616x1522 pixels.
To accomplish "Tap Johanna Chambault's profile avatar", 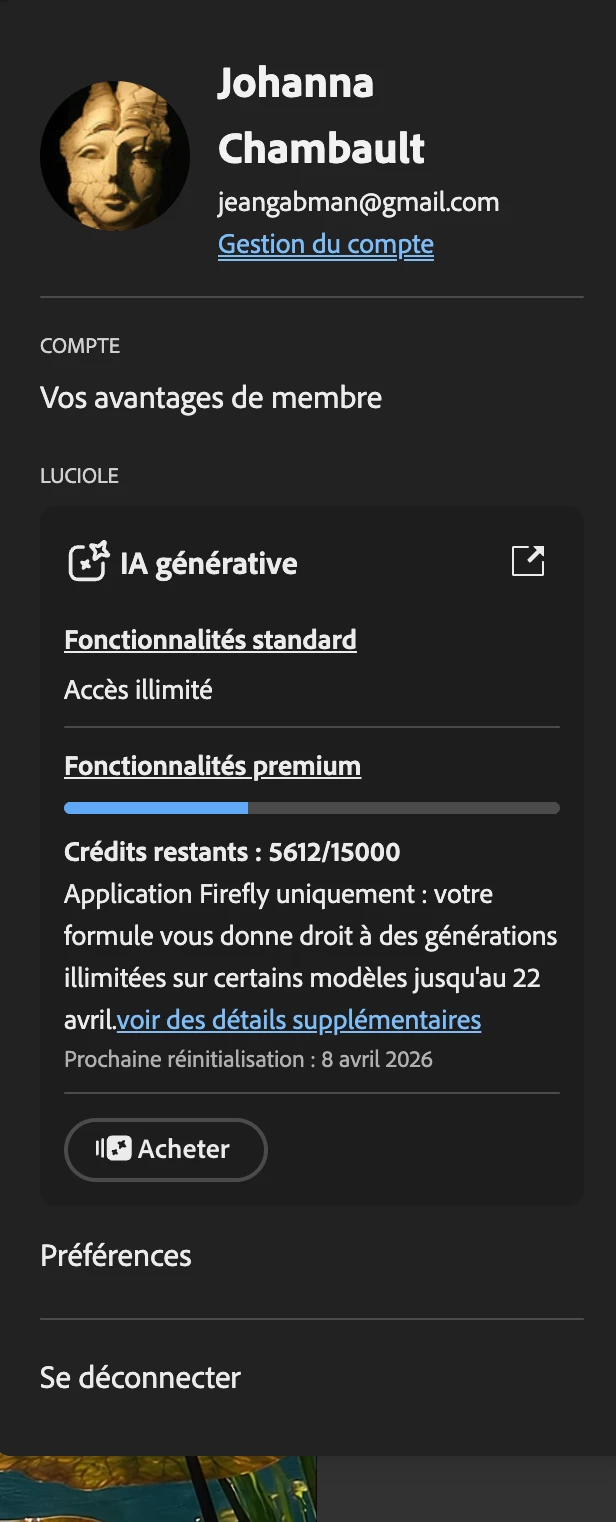I will pos(115,156).
